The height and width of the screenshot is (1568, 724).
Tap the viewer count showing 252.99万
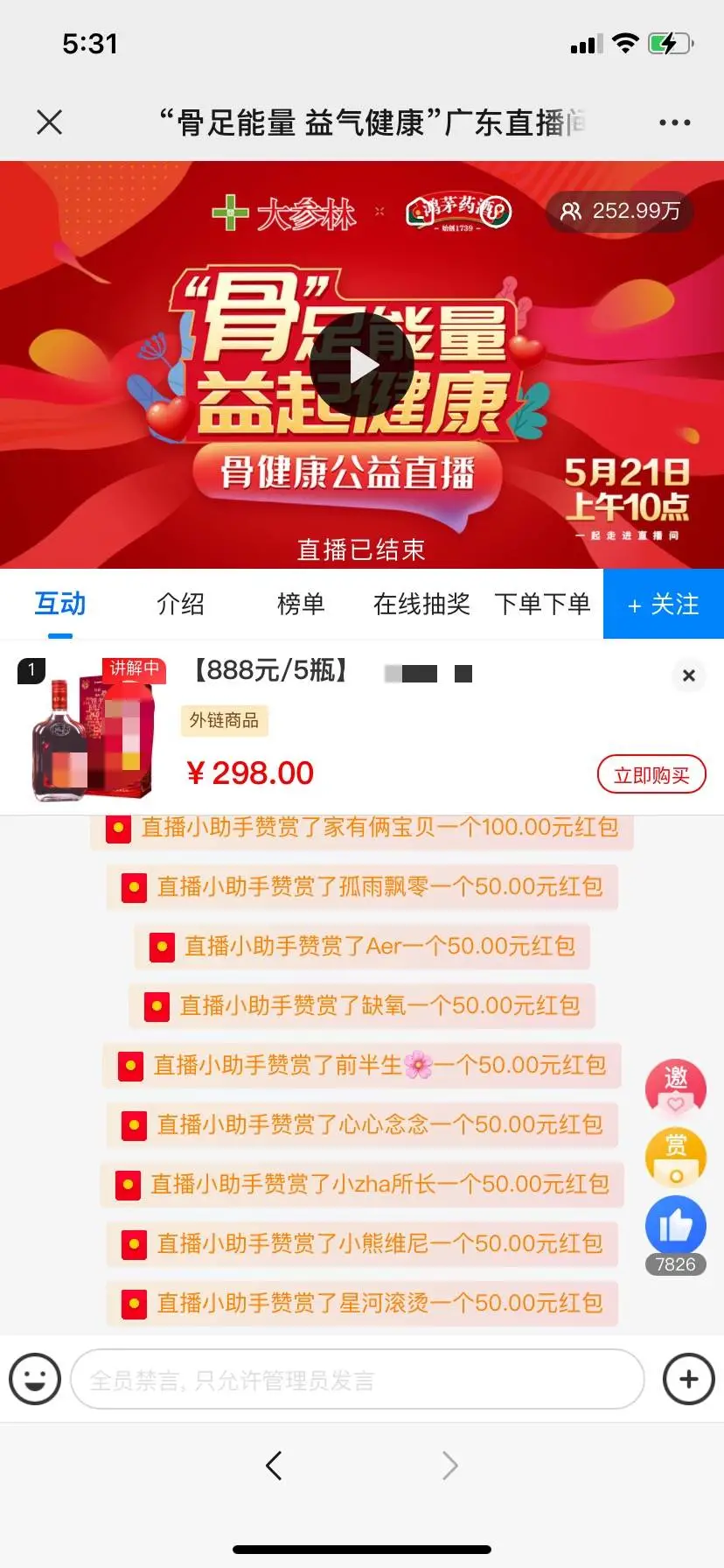pos(619,211)
